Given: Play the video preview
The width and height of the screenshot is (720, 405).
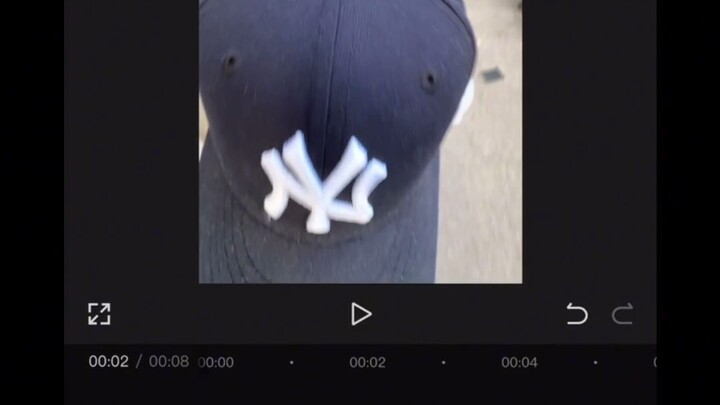Looking at the screenshot, I should (361, 314).
